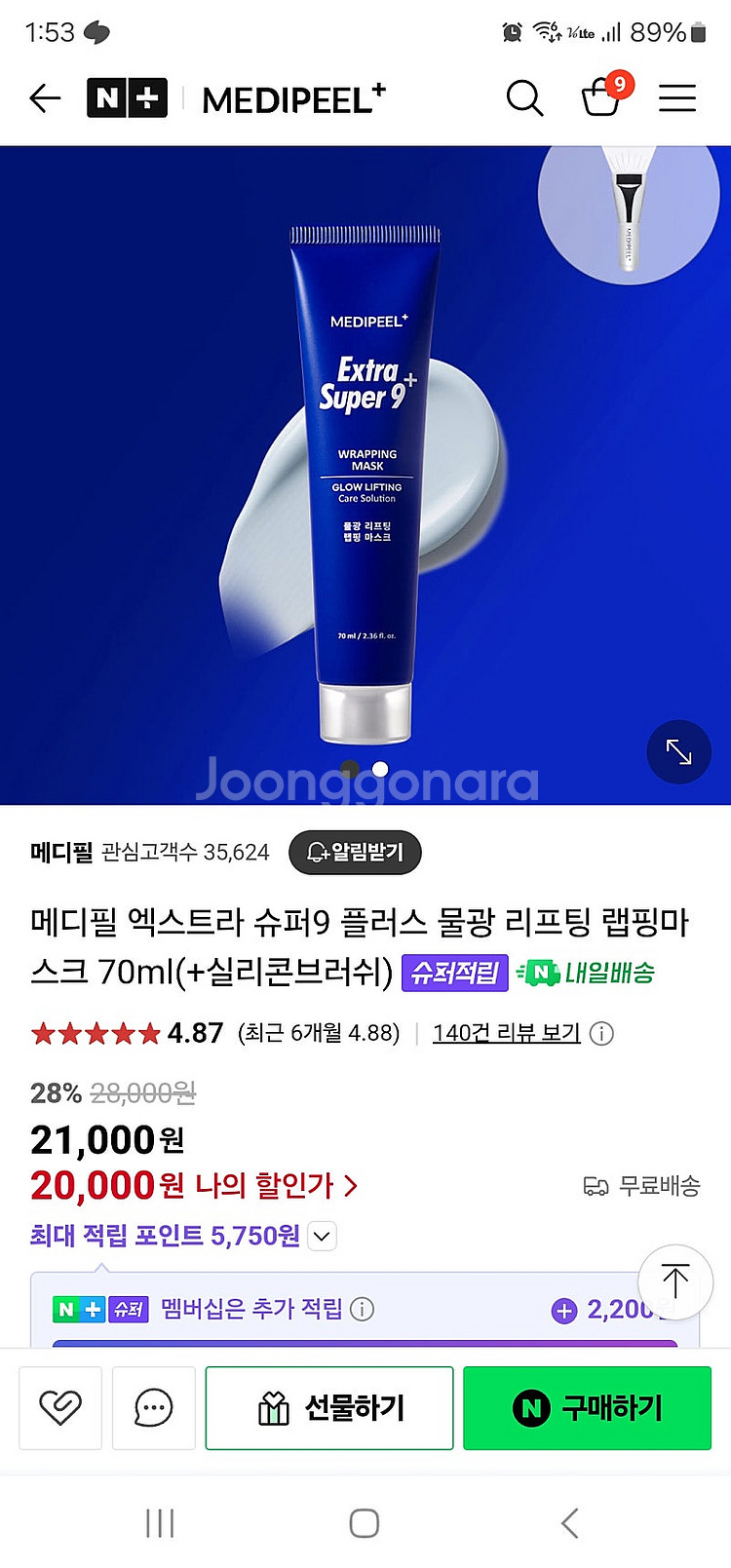Open the MEDIPEEL+ store home
The height and width of the screenshot is (1568, 731).
click(293, 98)
